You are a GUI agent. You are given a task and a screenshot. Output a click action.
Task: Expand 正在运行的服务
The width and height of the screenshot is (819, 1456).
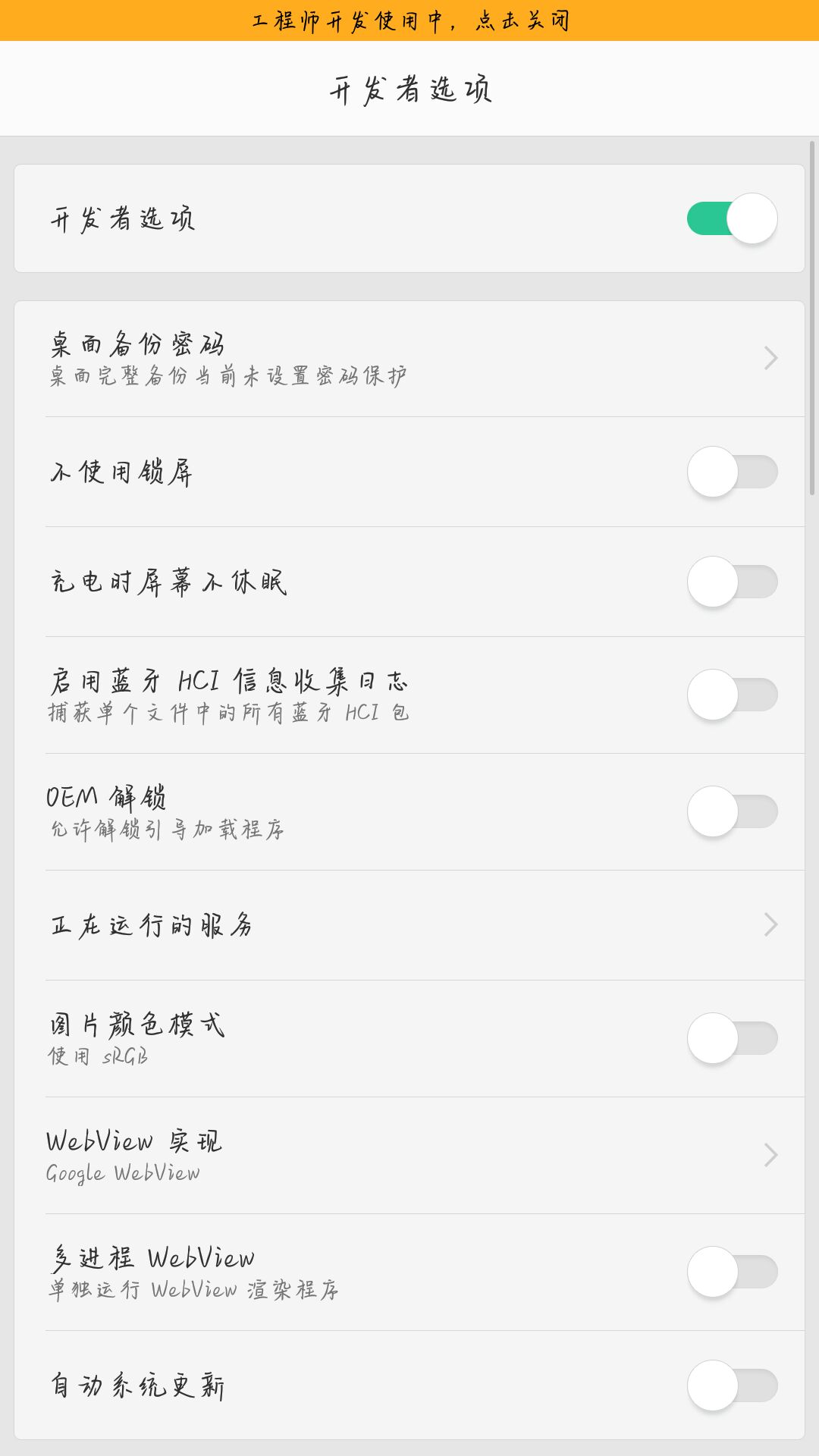click(409, 924)
